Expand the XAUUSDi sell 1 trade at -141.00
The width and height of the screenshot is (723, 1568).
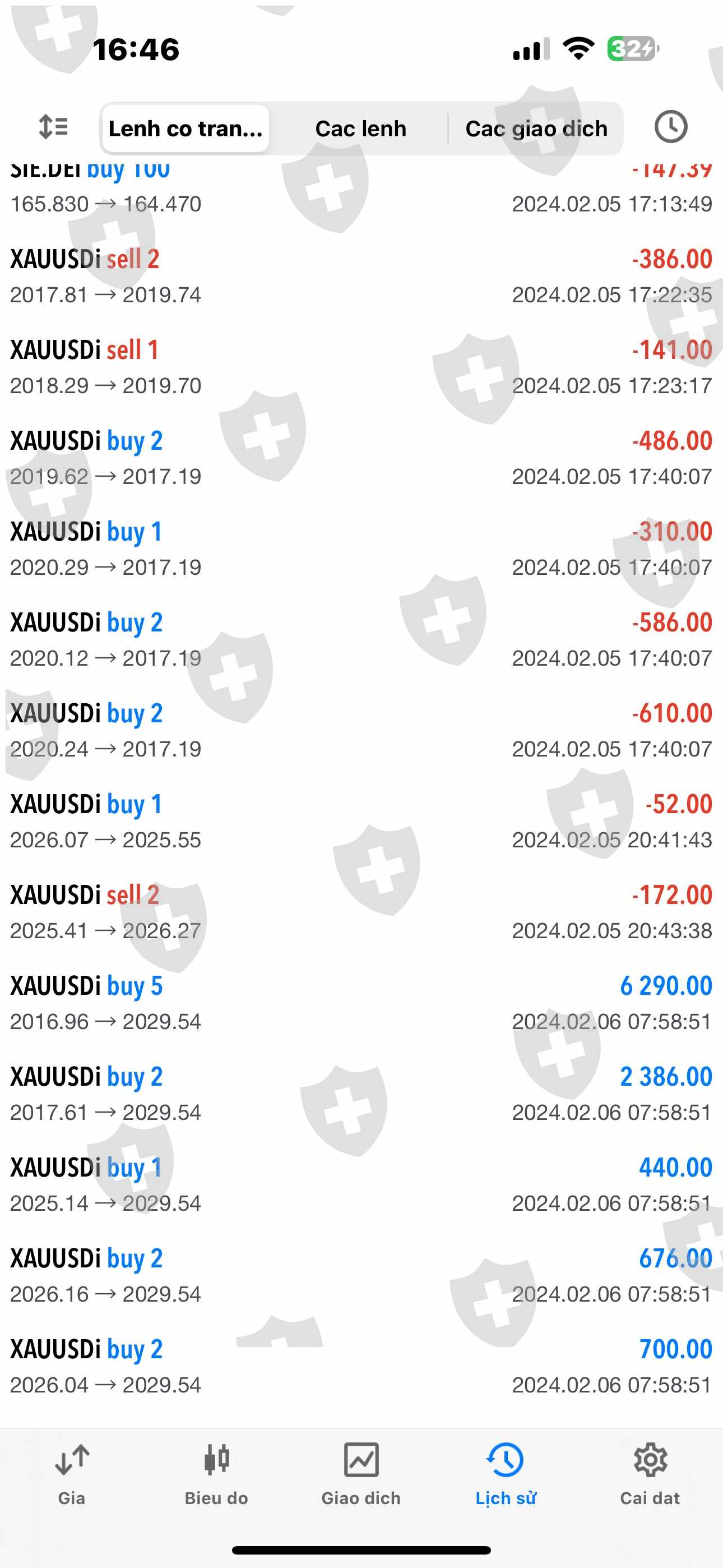pos(361,366)
